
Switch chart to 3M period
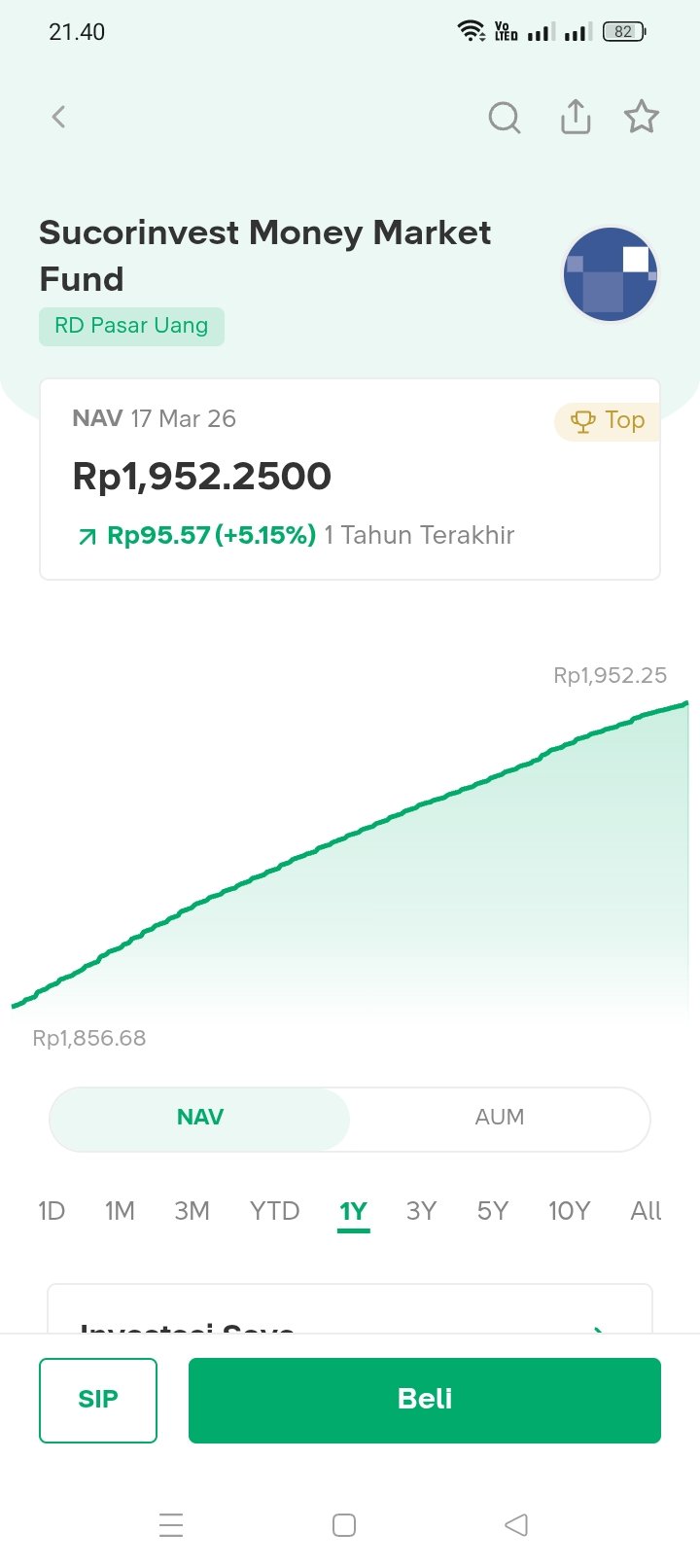point(192,1211)
